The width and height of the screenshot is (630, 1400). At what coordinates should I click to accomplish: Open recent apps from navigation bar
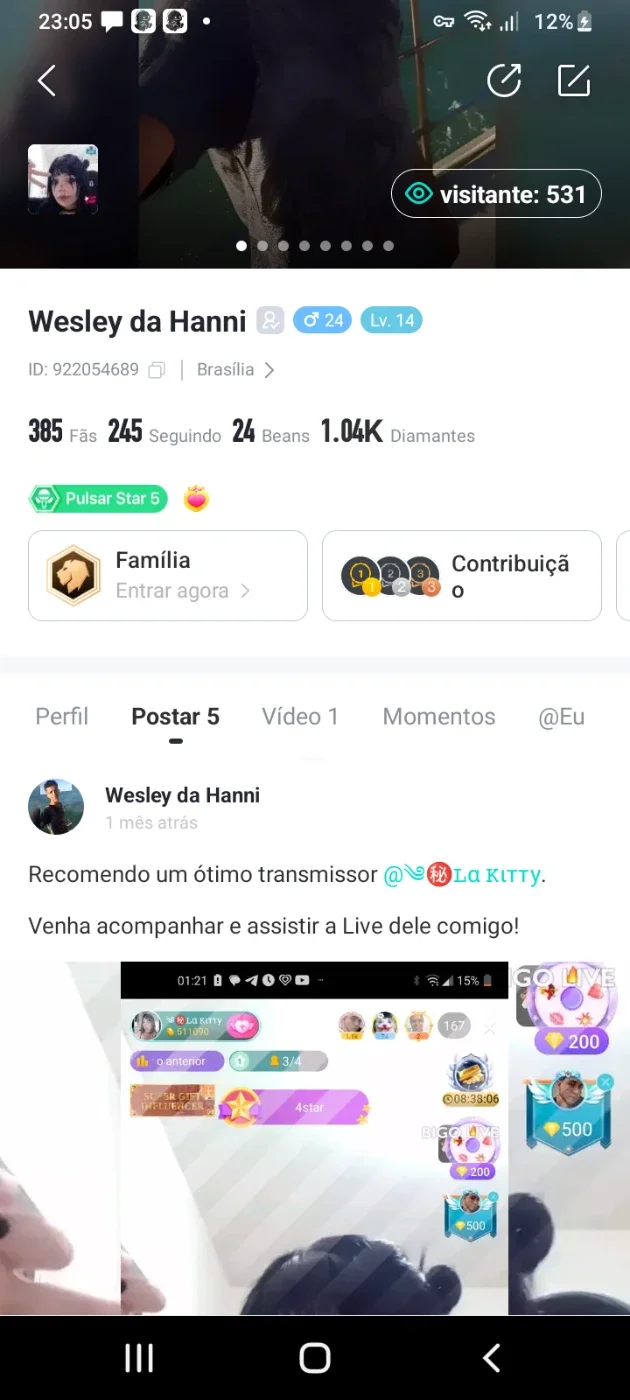point(138,1358)
